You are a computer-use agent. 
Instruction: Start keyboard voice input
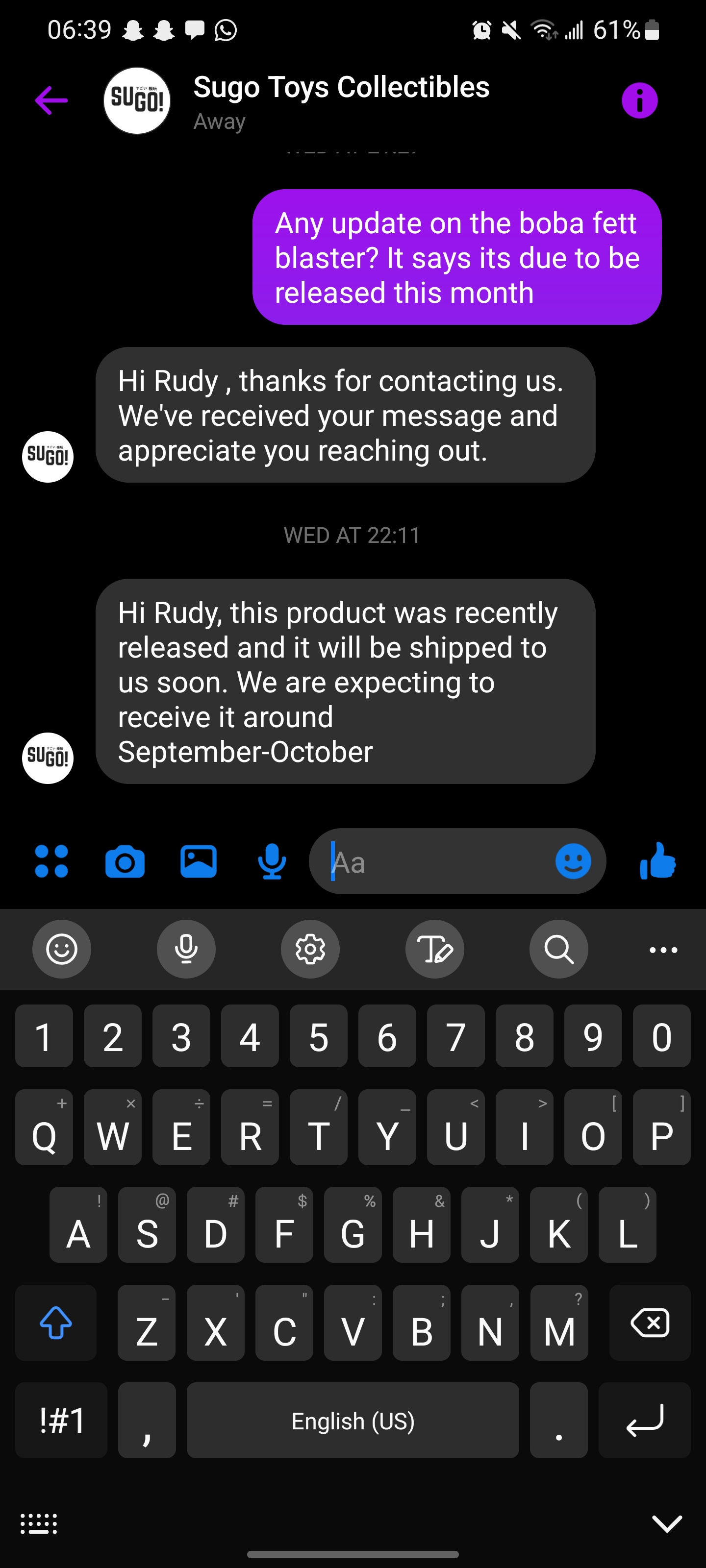186,949
